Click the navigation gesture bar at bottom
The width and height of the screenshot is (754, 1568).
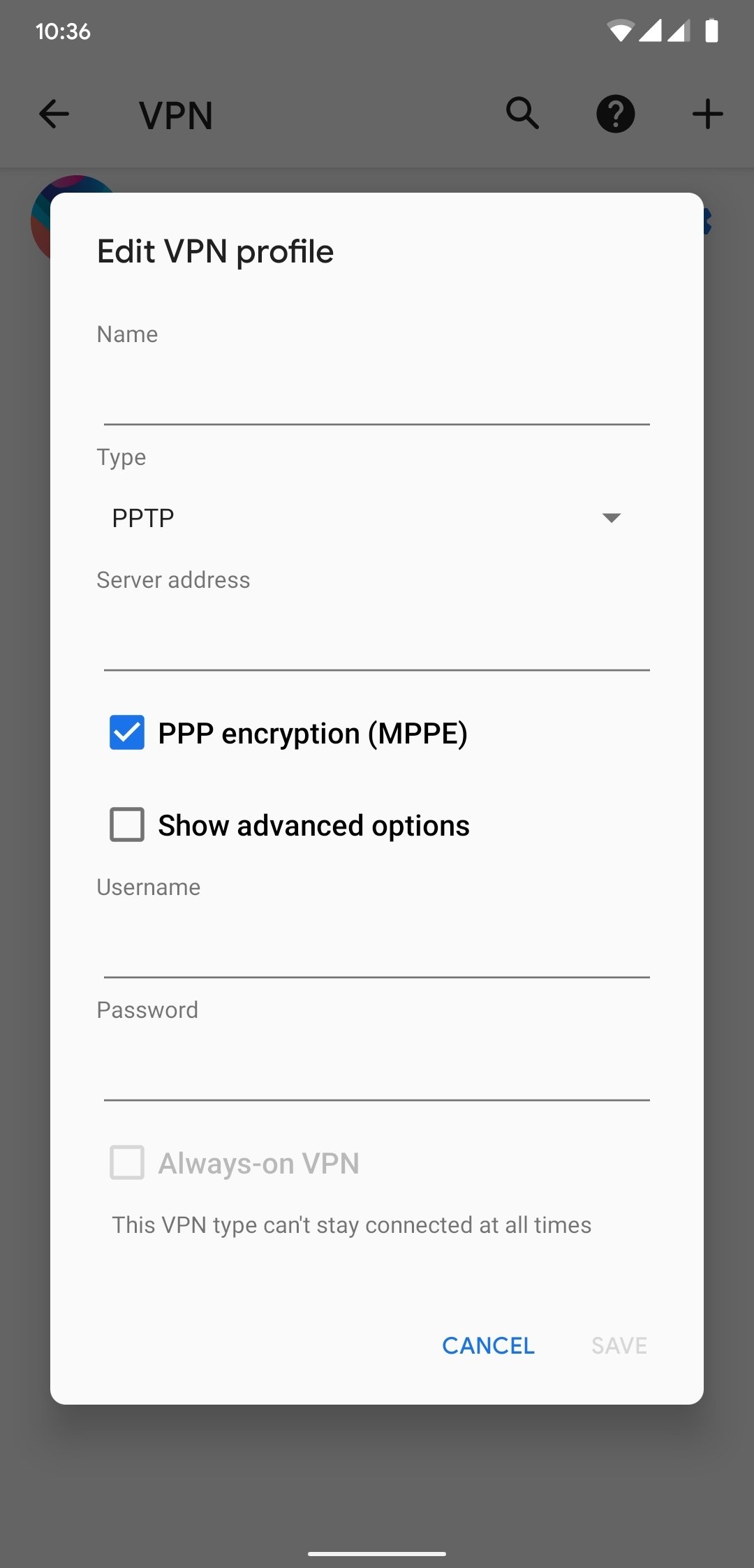tap(377, 1553)
